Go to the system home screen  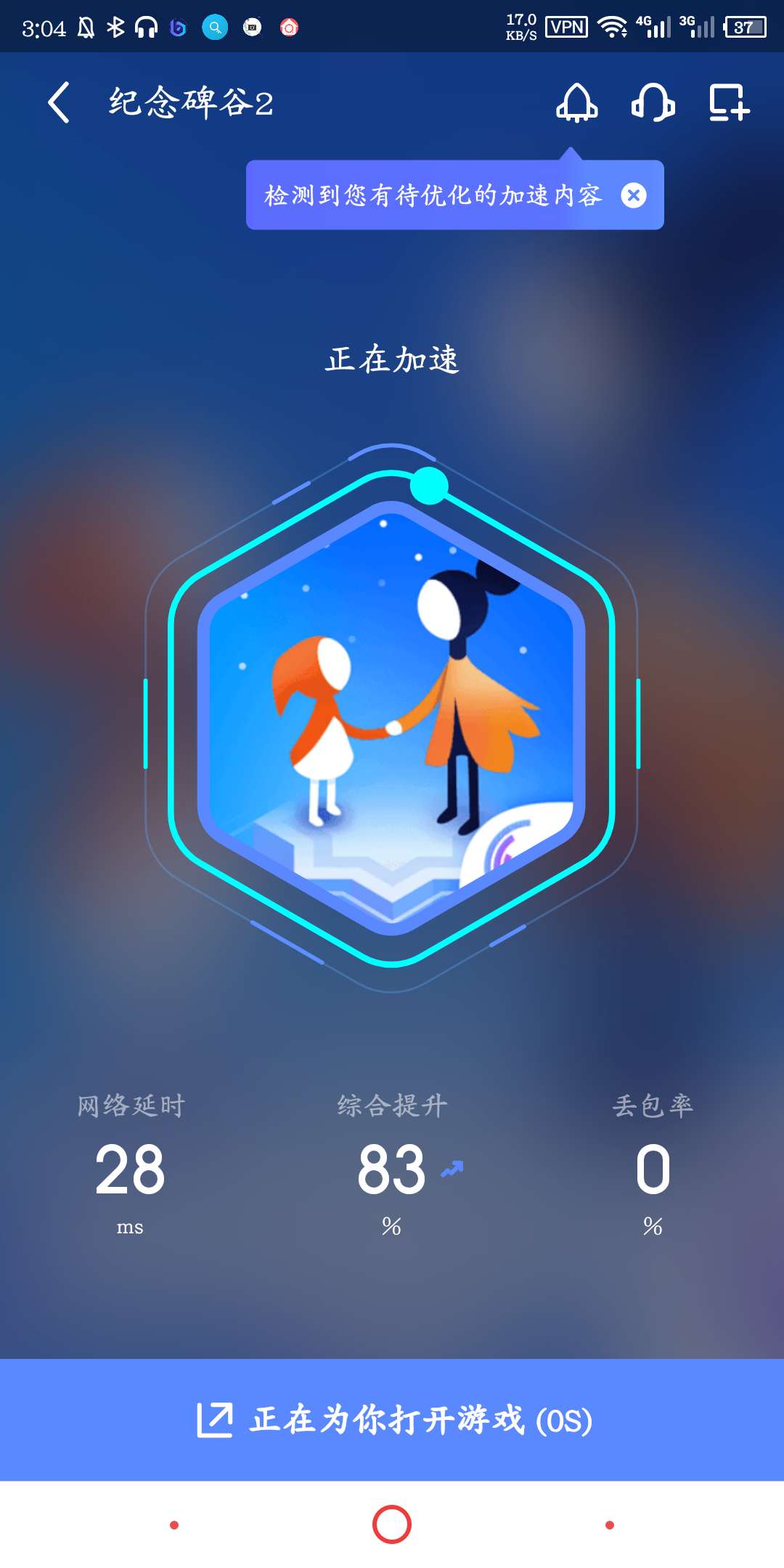392,1524
